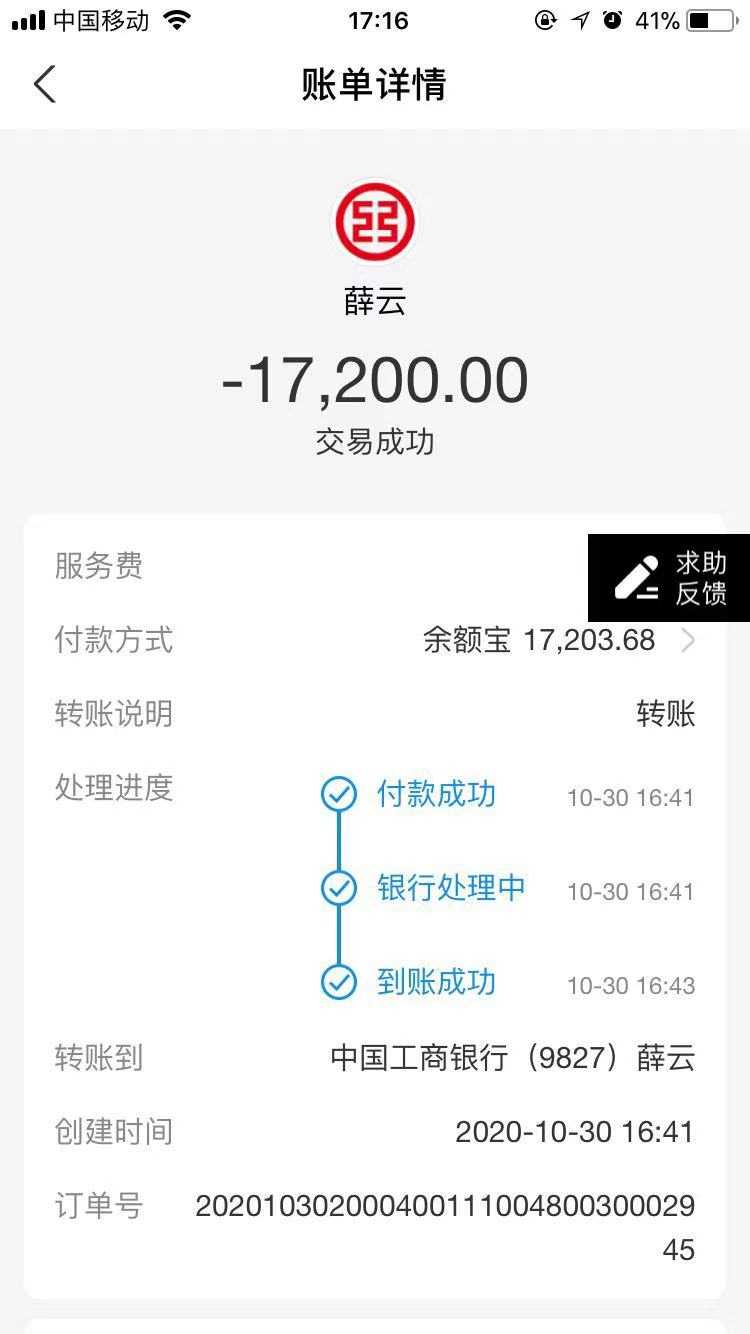750x1334 pixels.
Task: Open the 求助反馈 help and feedback button
Action: tap(669, 578)
